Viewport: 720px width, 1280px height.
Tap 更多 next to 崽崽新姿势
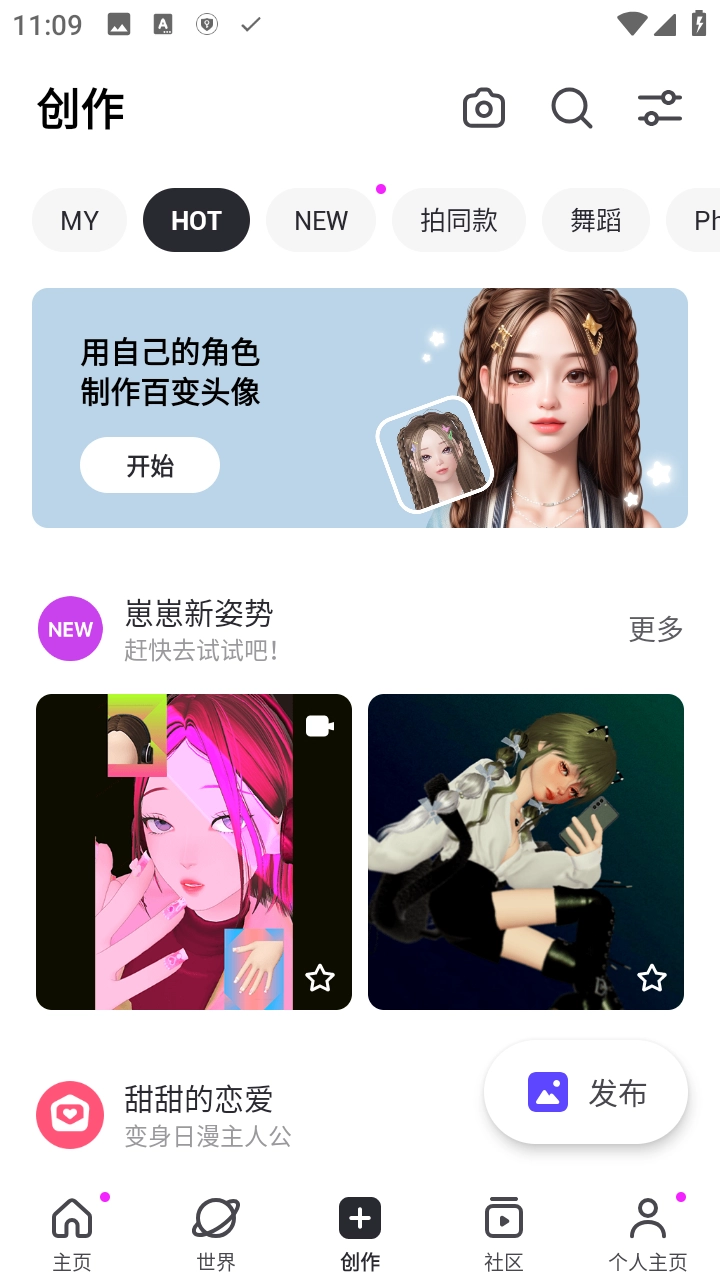(656, 629)
